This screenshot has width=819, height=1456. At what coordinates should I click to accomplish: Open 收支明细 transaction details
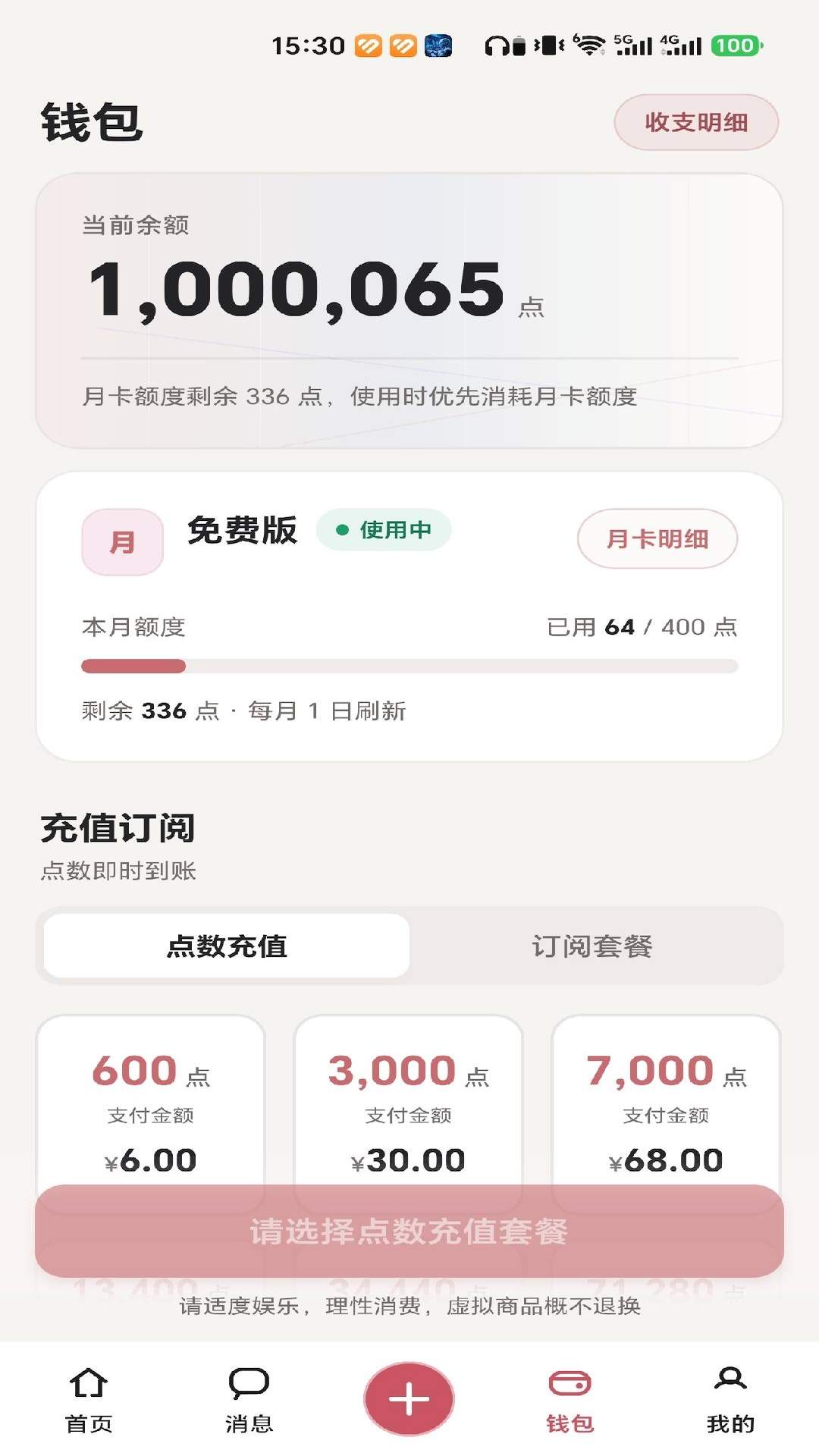click(x=696, y=122)
